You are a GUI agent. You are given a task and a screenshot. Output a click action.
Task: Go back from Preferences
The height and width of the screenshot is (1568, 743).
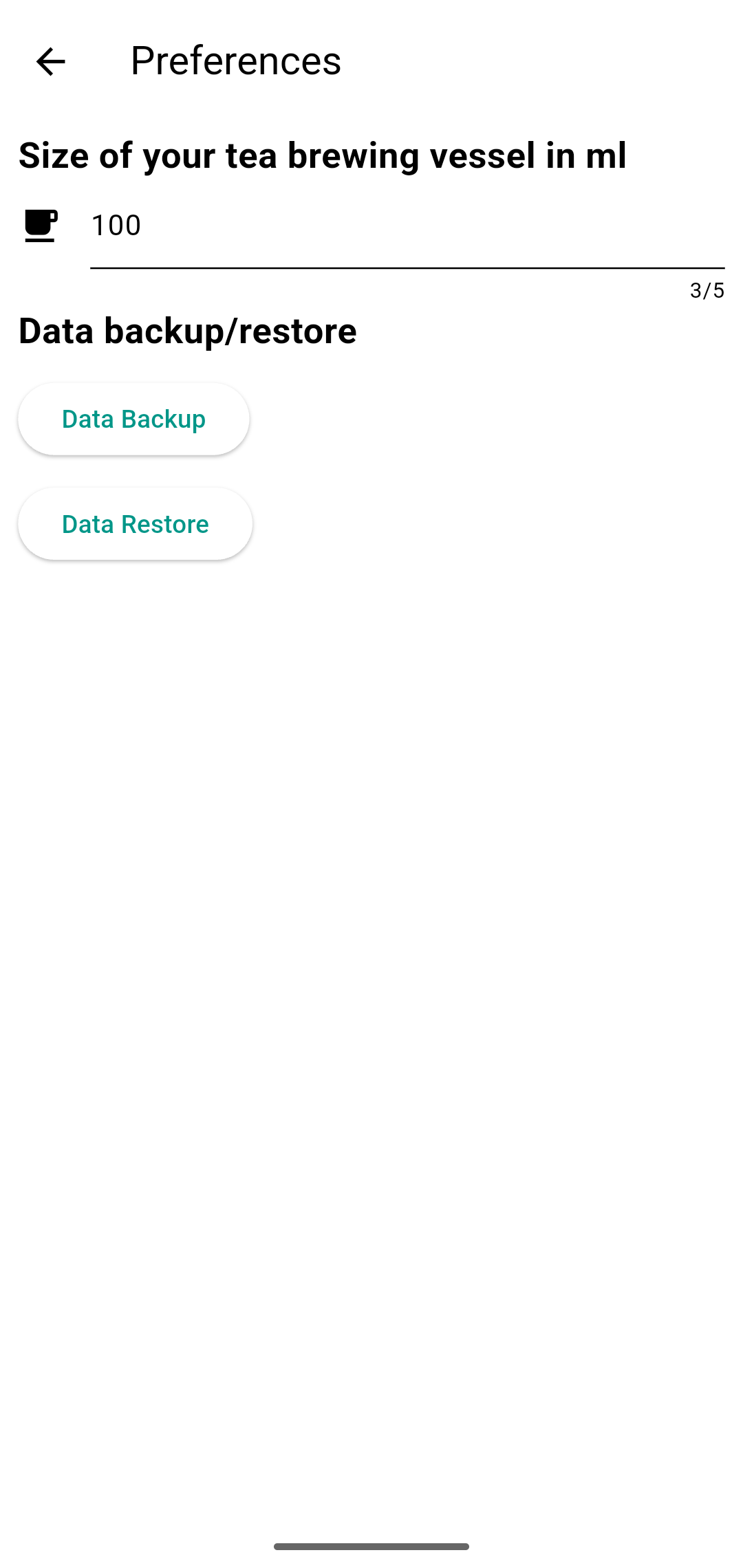coord(50,62)
